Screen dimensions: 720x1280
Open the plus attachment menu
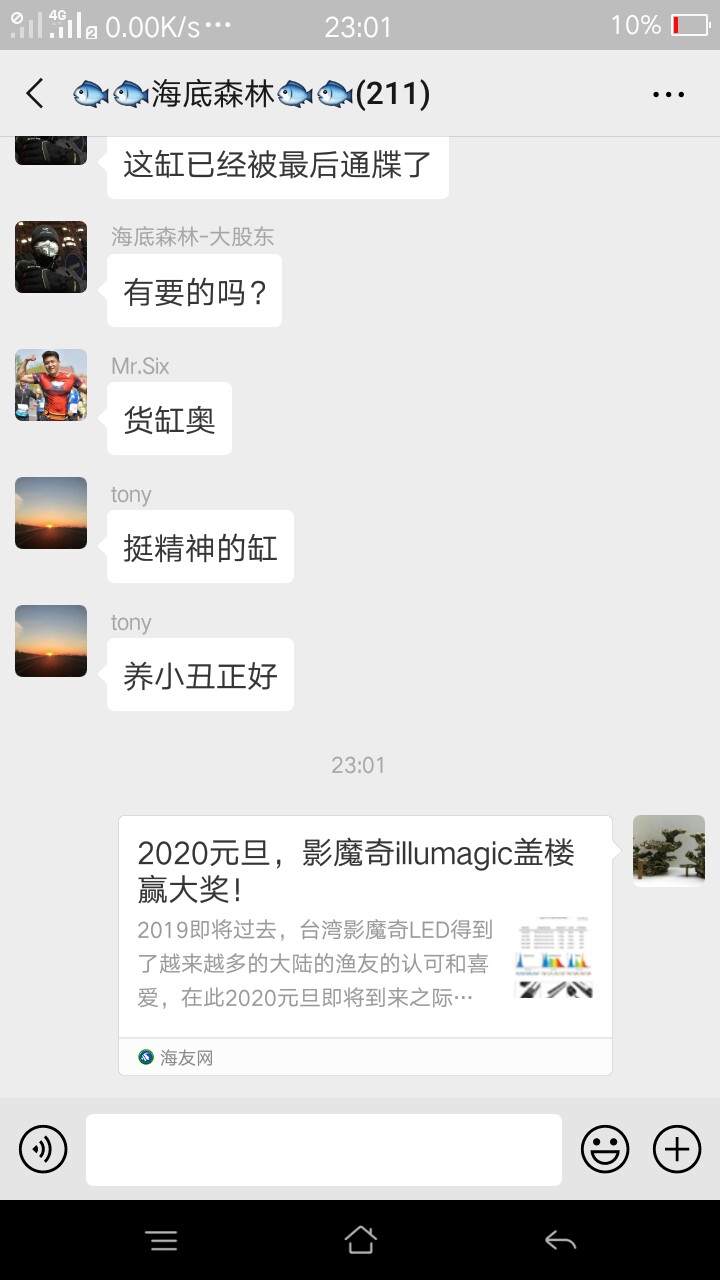coord(677,1149)
